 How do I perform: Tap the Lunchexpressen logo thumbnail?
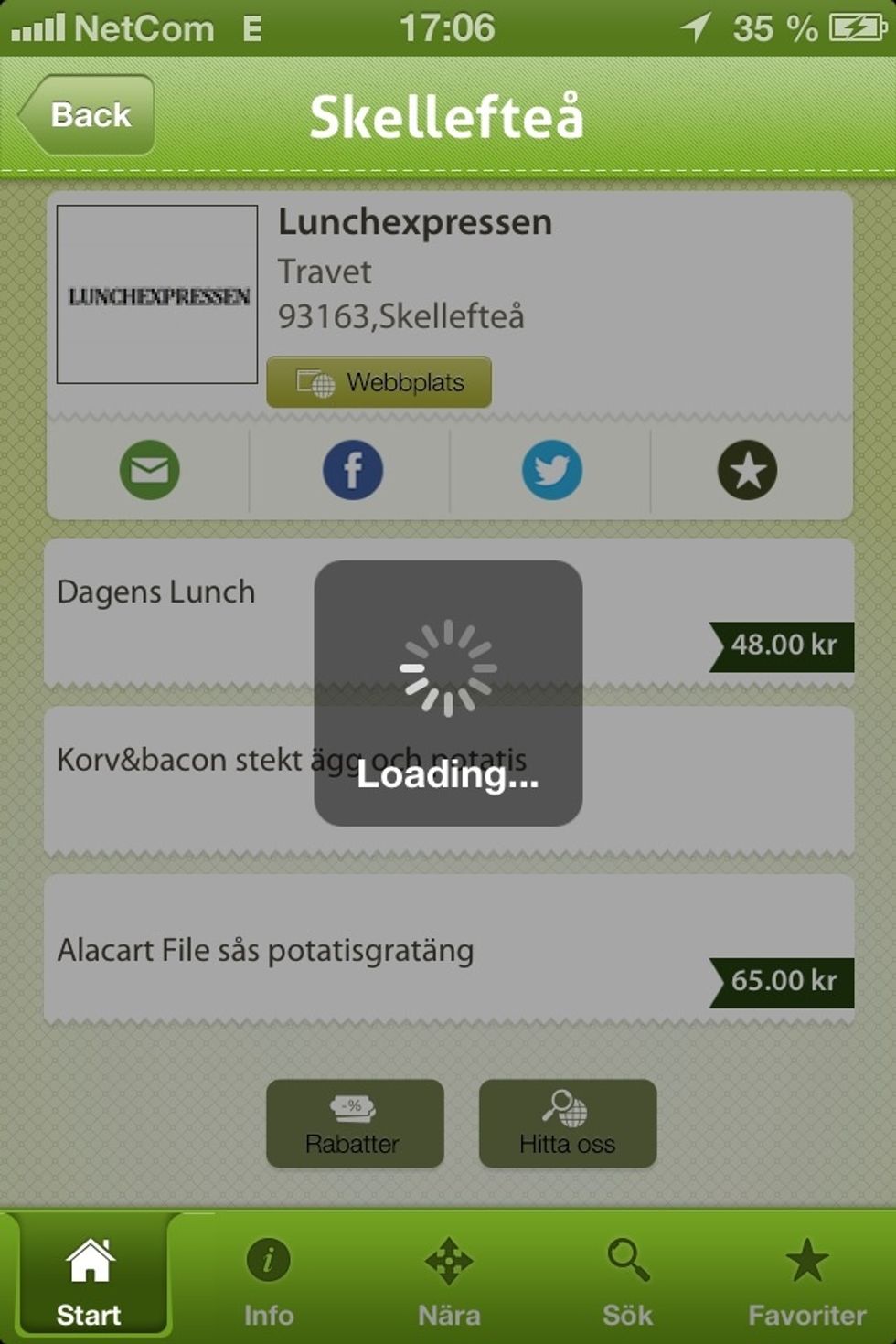(x=157, y=293)
